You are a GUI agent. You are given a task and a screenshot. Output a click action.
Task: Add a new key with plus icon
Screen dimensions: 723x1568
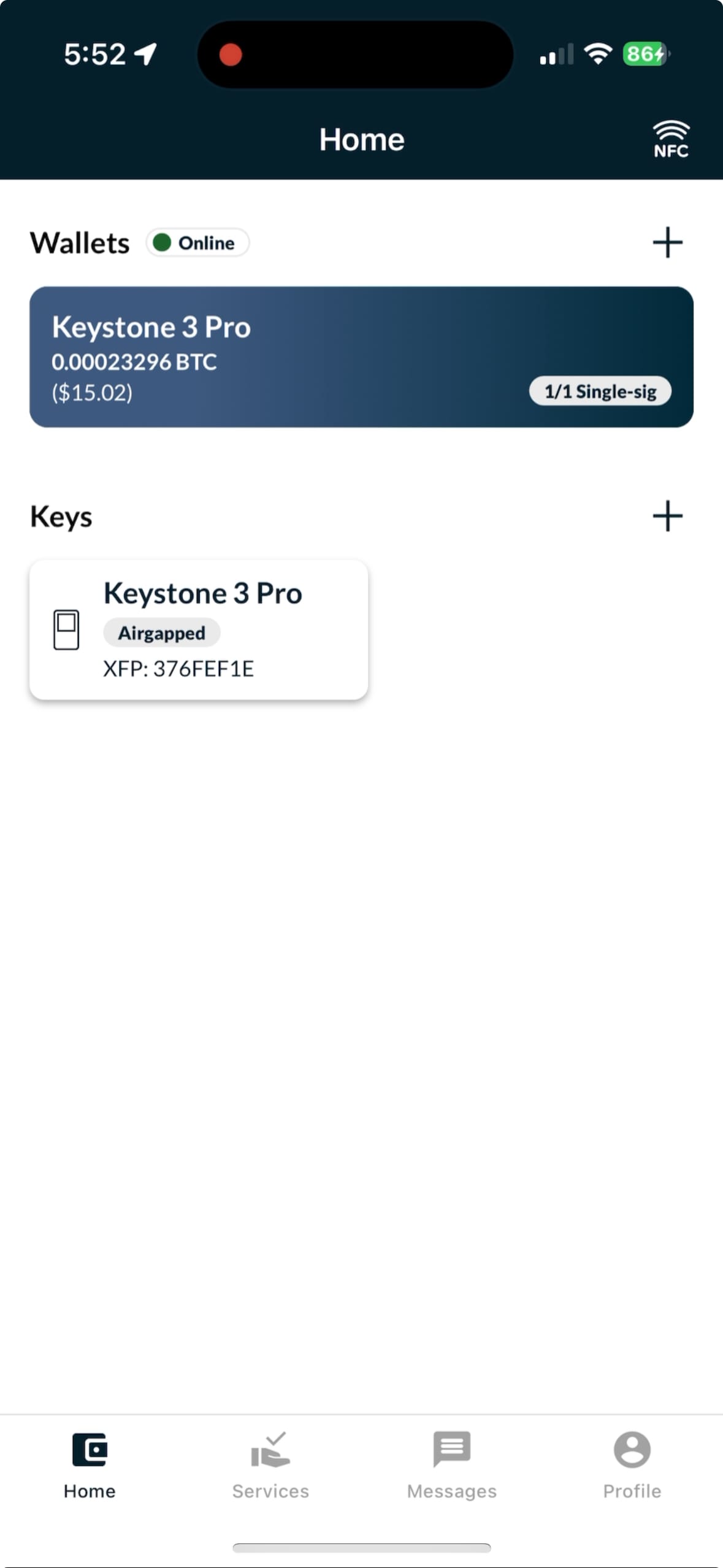click(667, 516)
